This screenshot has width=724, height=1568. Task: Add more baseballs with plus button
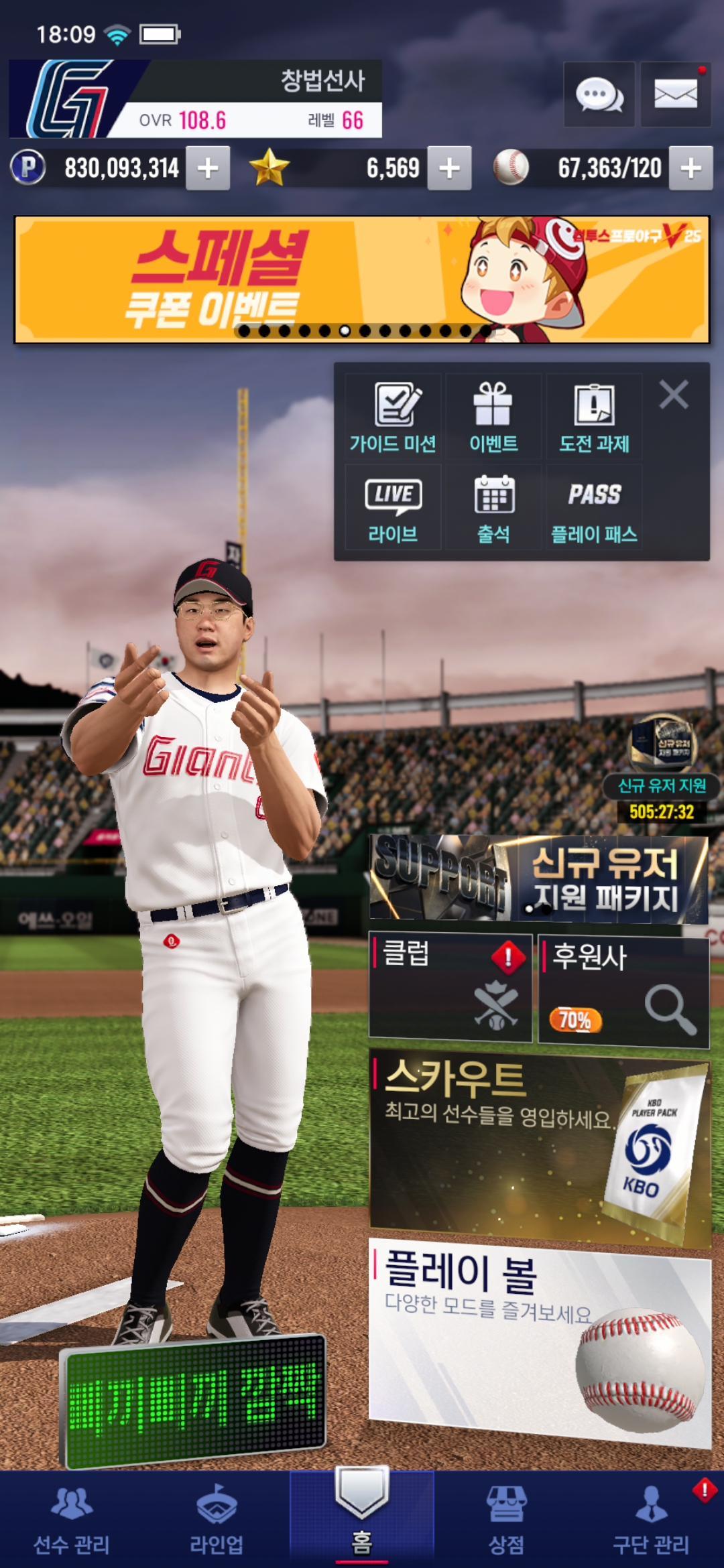690,168
